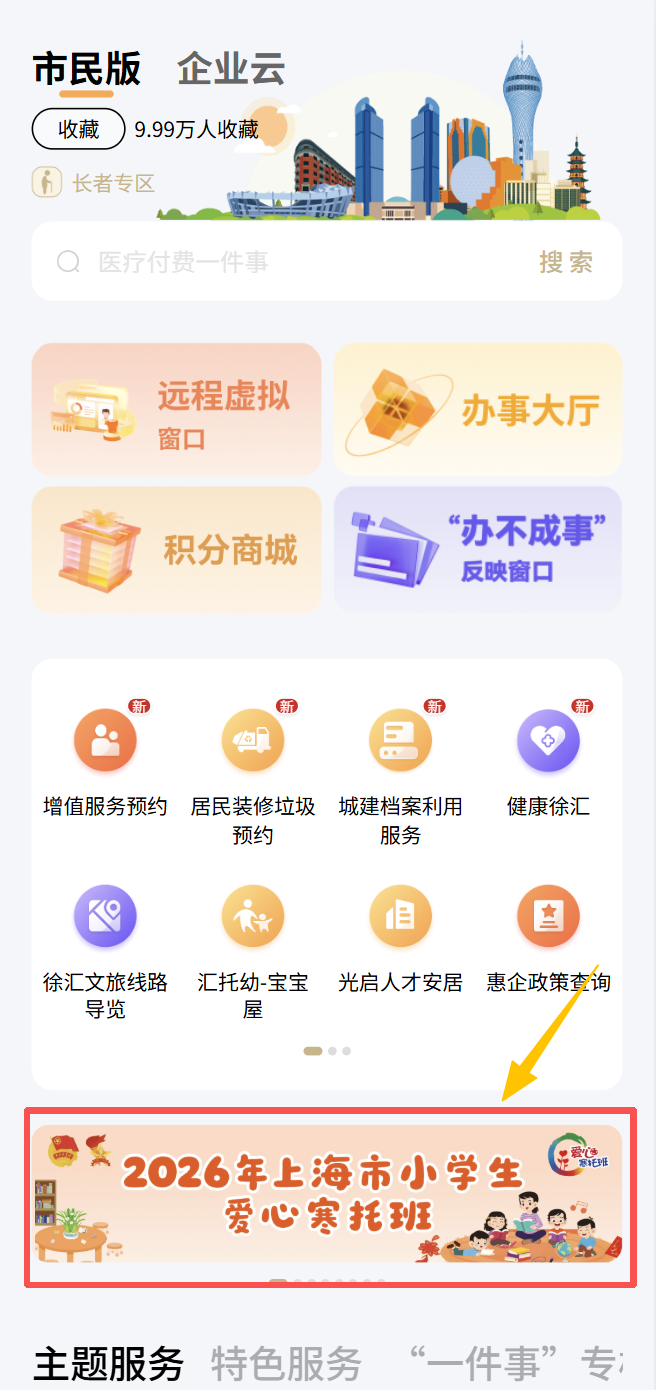Open the 积分商城 card
Viewport: 656px width, 1390px height.
[177, 550]
